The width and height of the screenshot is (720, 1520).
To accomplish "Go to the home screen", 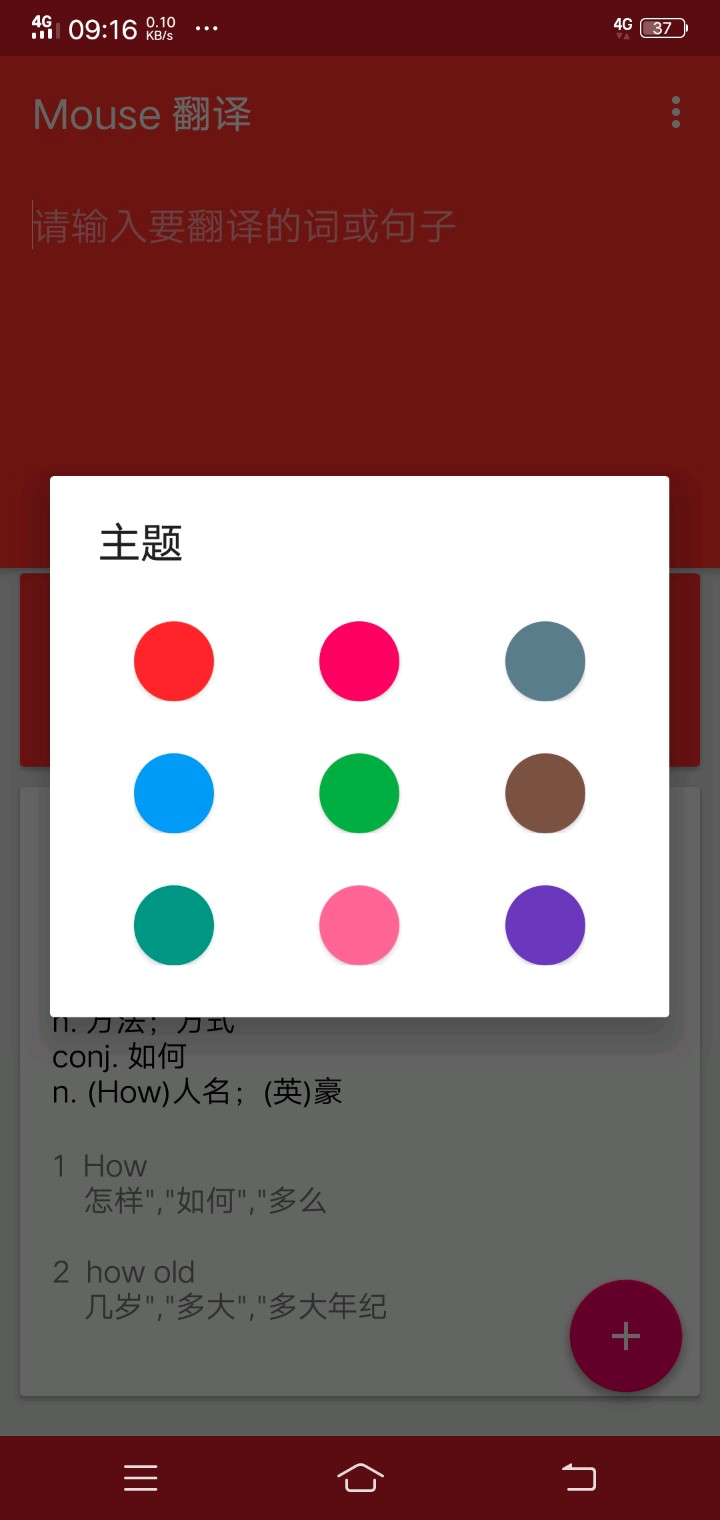I will coord(360,1477).
